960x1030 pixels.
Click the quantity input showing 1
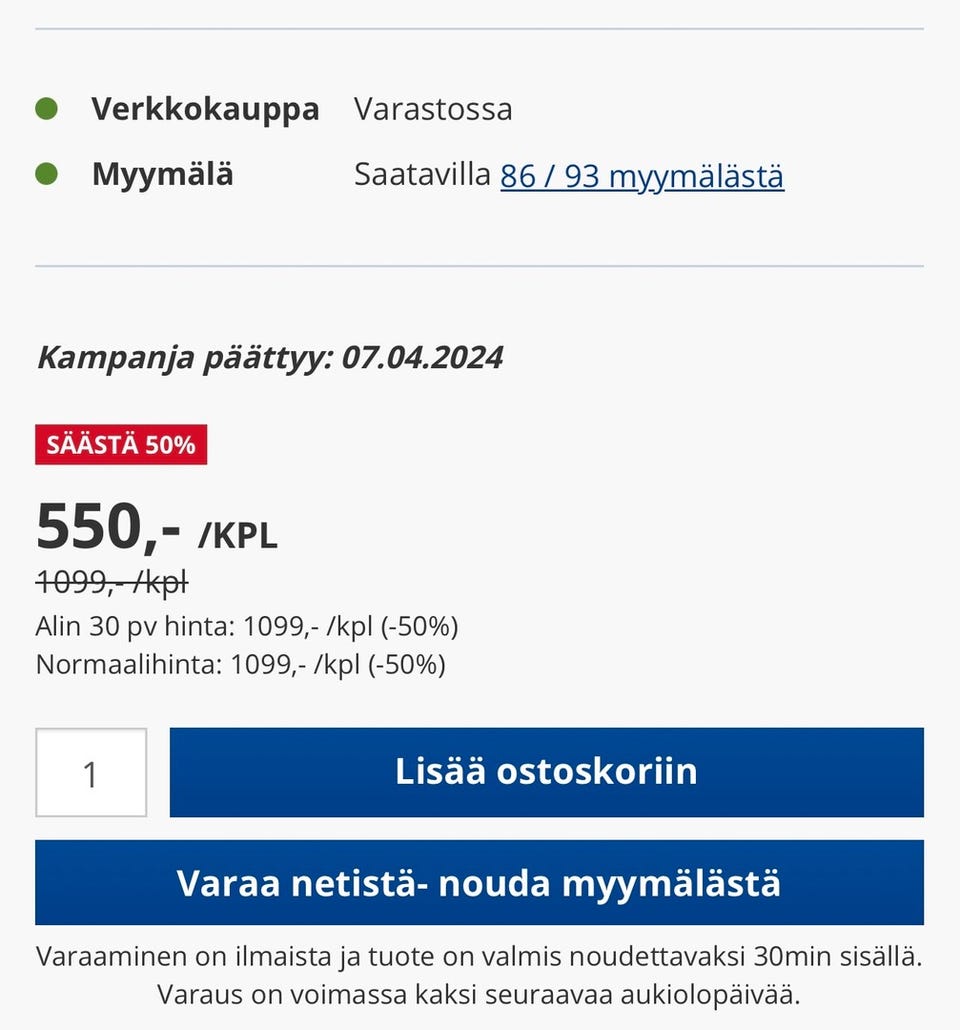[x=91, y=772]
